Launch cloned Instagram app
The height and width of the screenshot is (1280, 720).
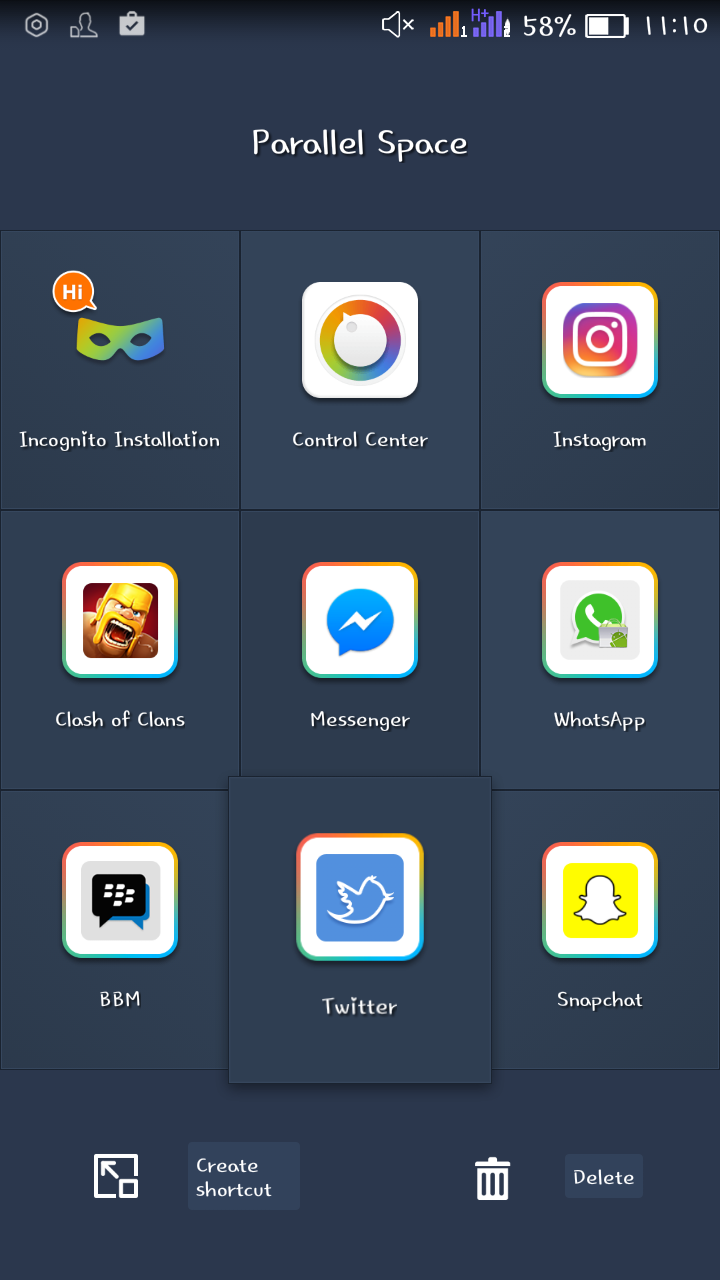[x=600, y=370]
